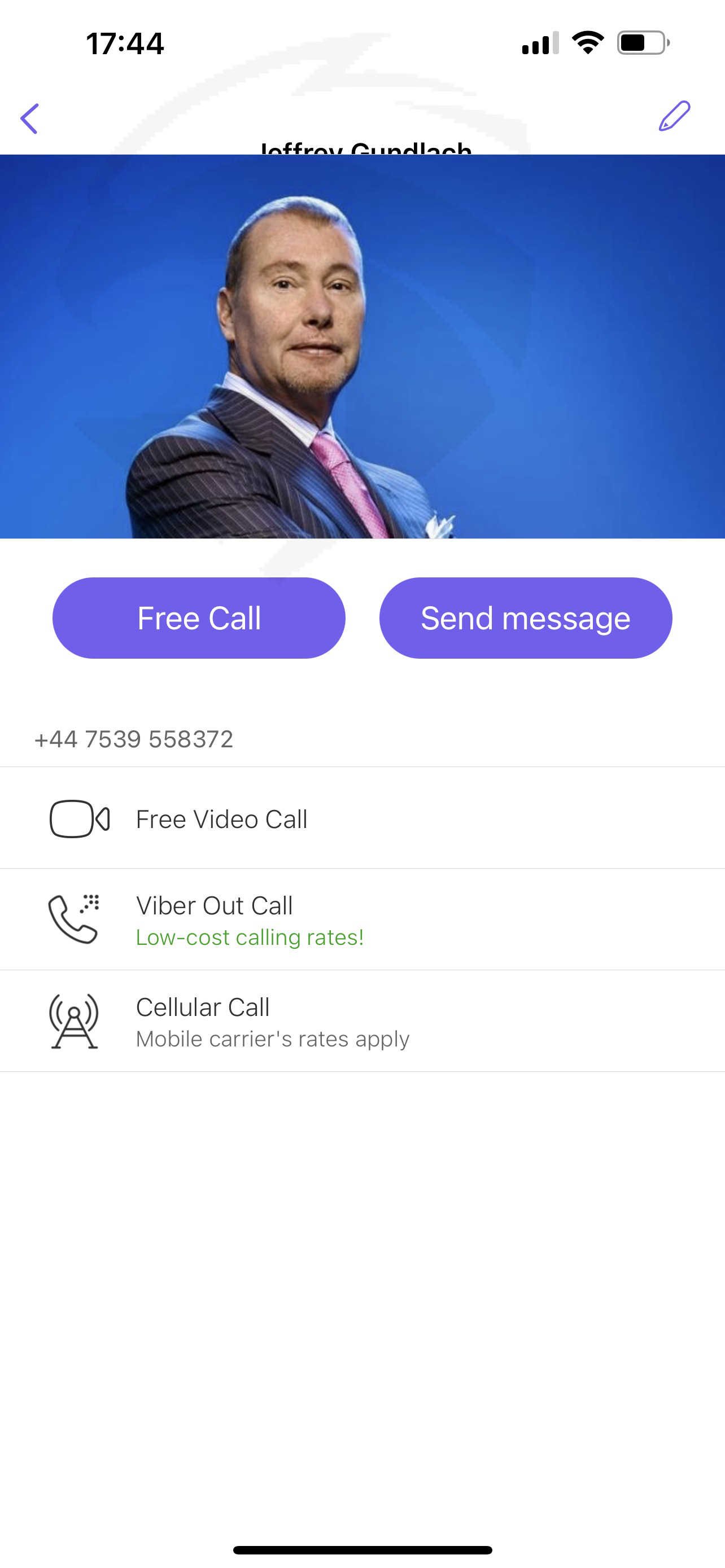Choose Viber Out Call option
This screenshot has width=725, height=1568.
point(362,919)
